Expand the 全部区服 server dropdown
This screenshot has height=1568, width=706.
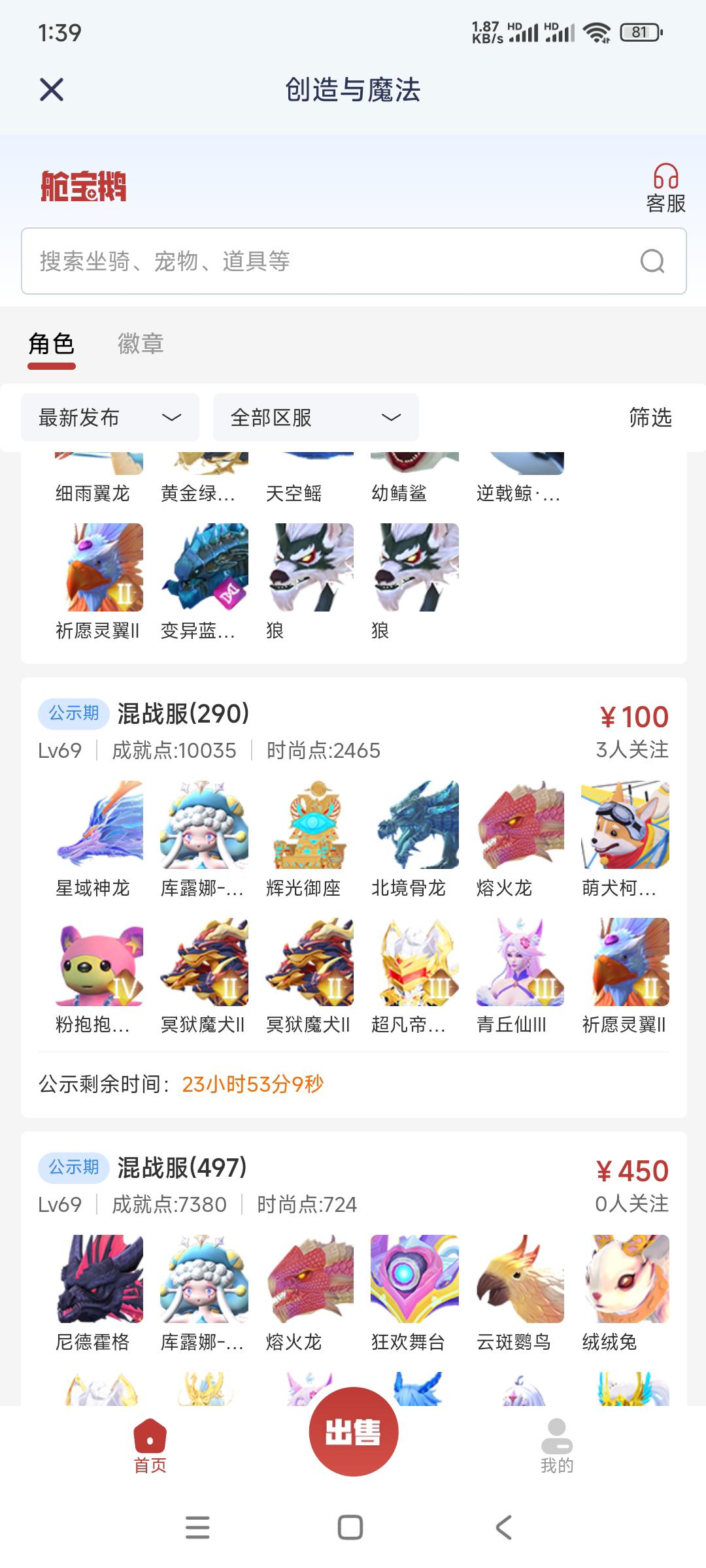(x=316, y=417)
